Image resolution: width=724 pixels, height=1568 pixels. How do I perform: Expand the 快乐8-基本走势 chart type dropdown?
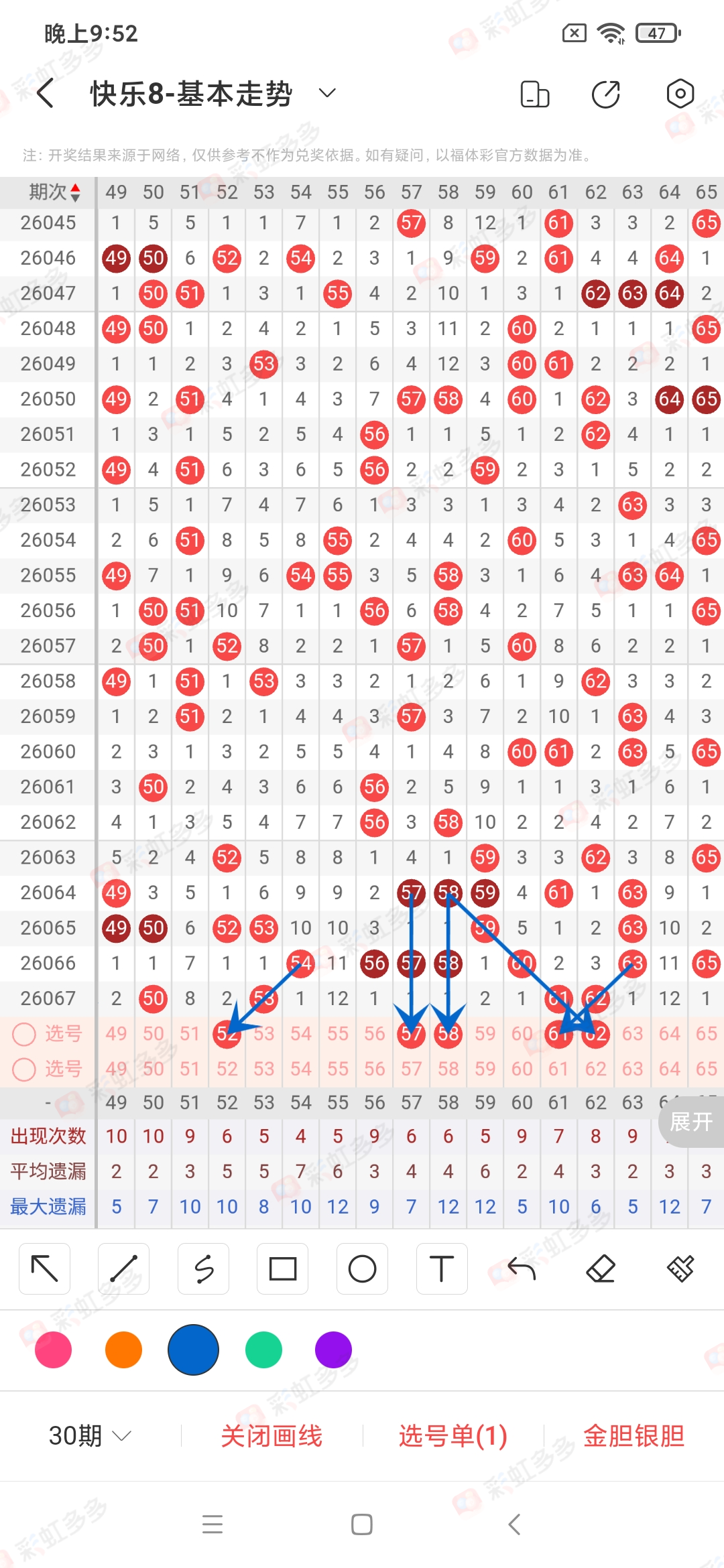tap(327, 93)
